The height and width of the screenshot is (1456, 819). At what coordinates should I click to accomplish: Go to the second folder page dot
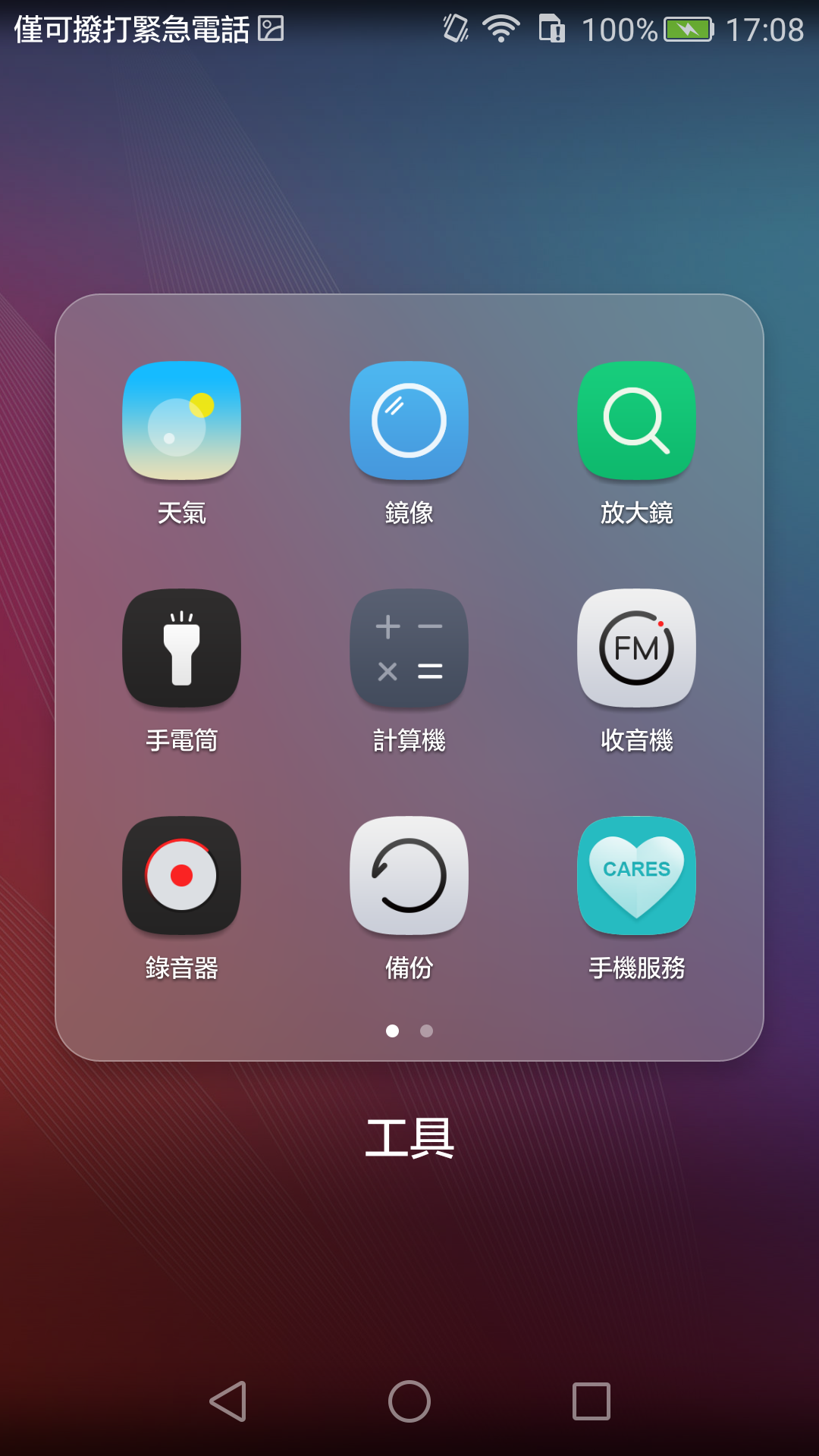tap(427, 1031)
